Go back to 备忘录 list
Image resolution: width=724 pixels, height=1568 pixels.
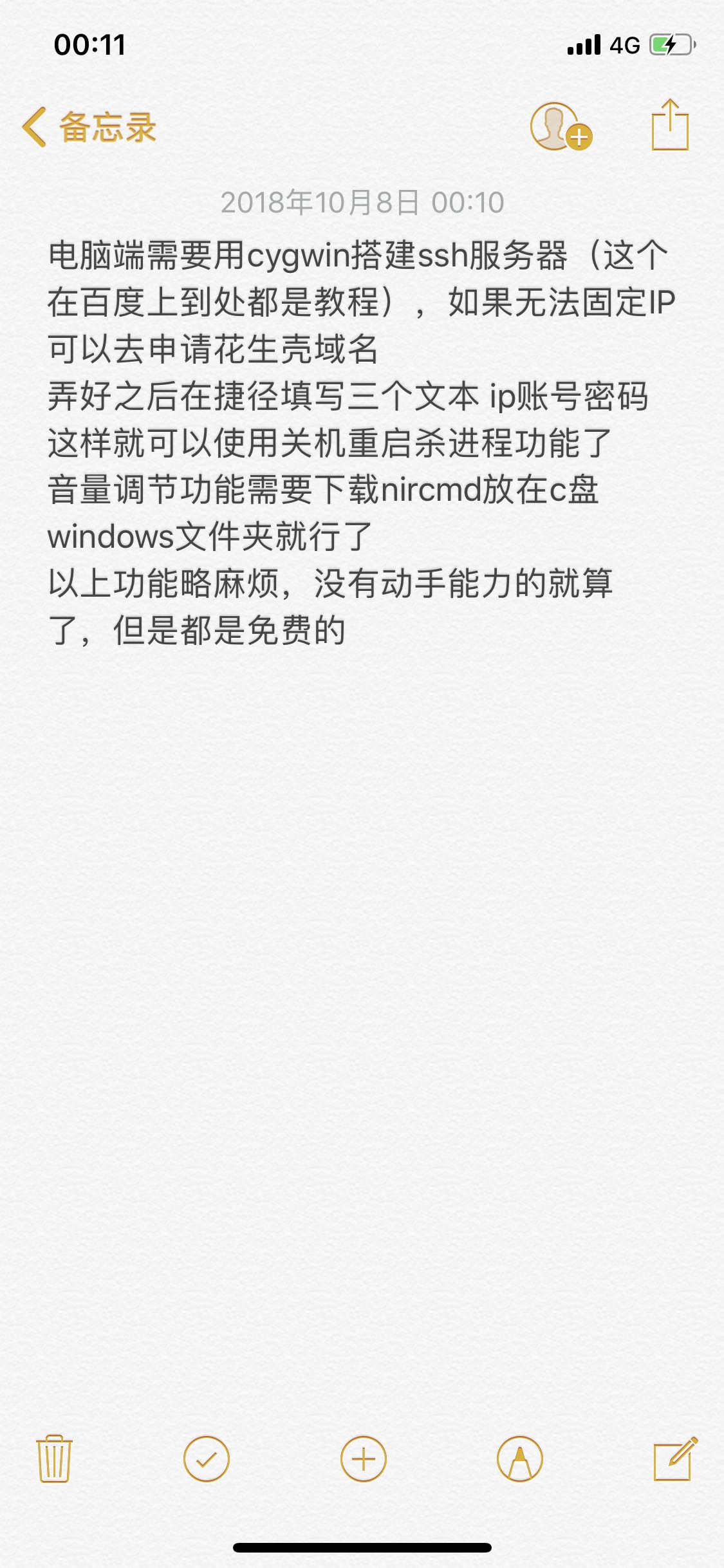point(89,127)
